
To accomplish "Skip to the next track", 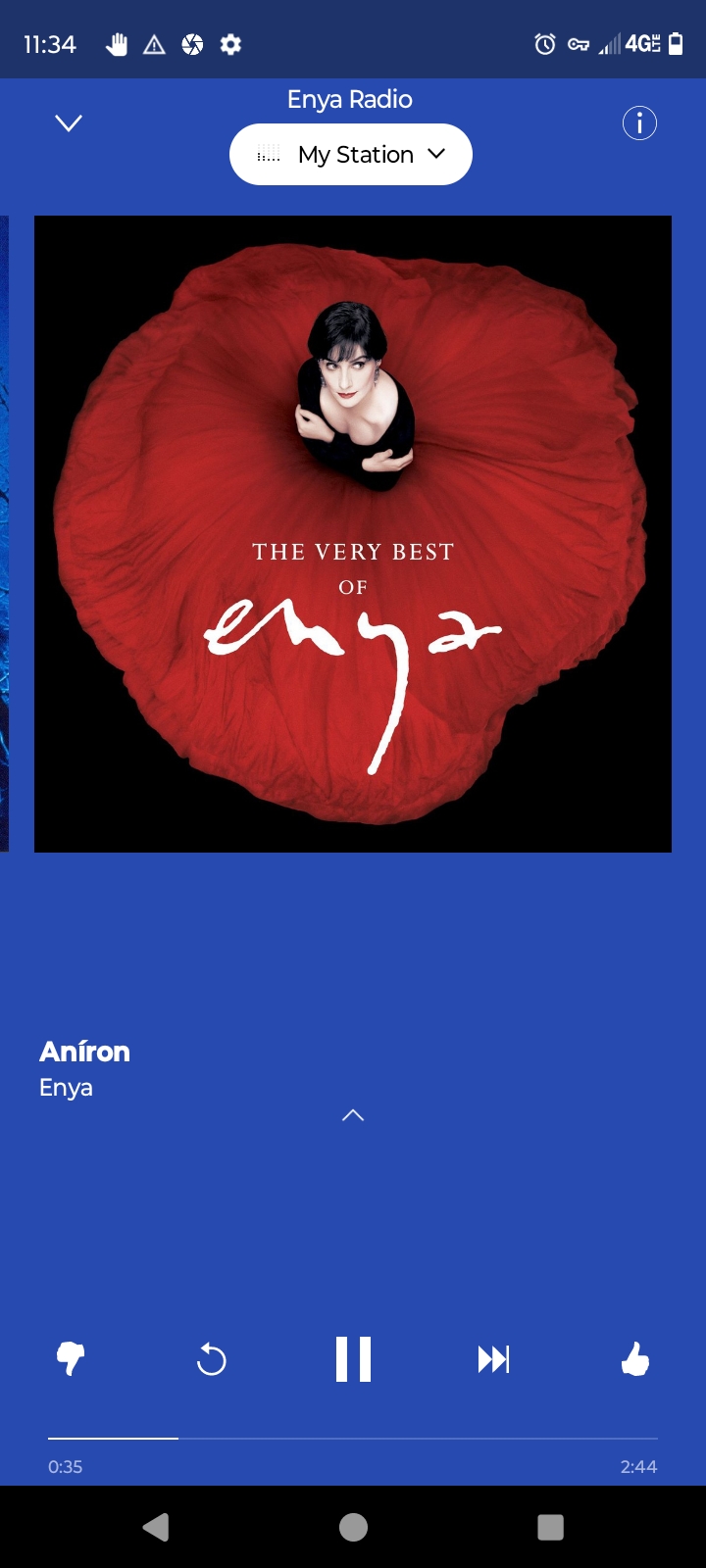I will tap(493, 1359).
